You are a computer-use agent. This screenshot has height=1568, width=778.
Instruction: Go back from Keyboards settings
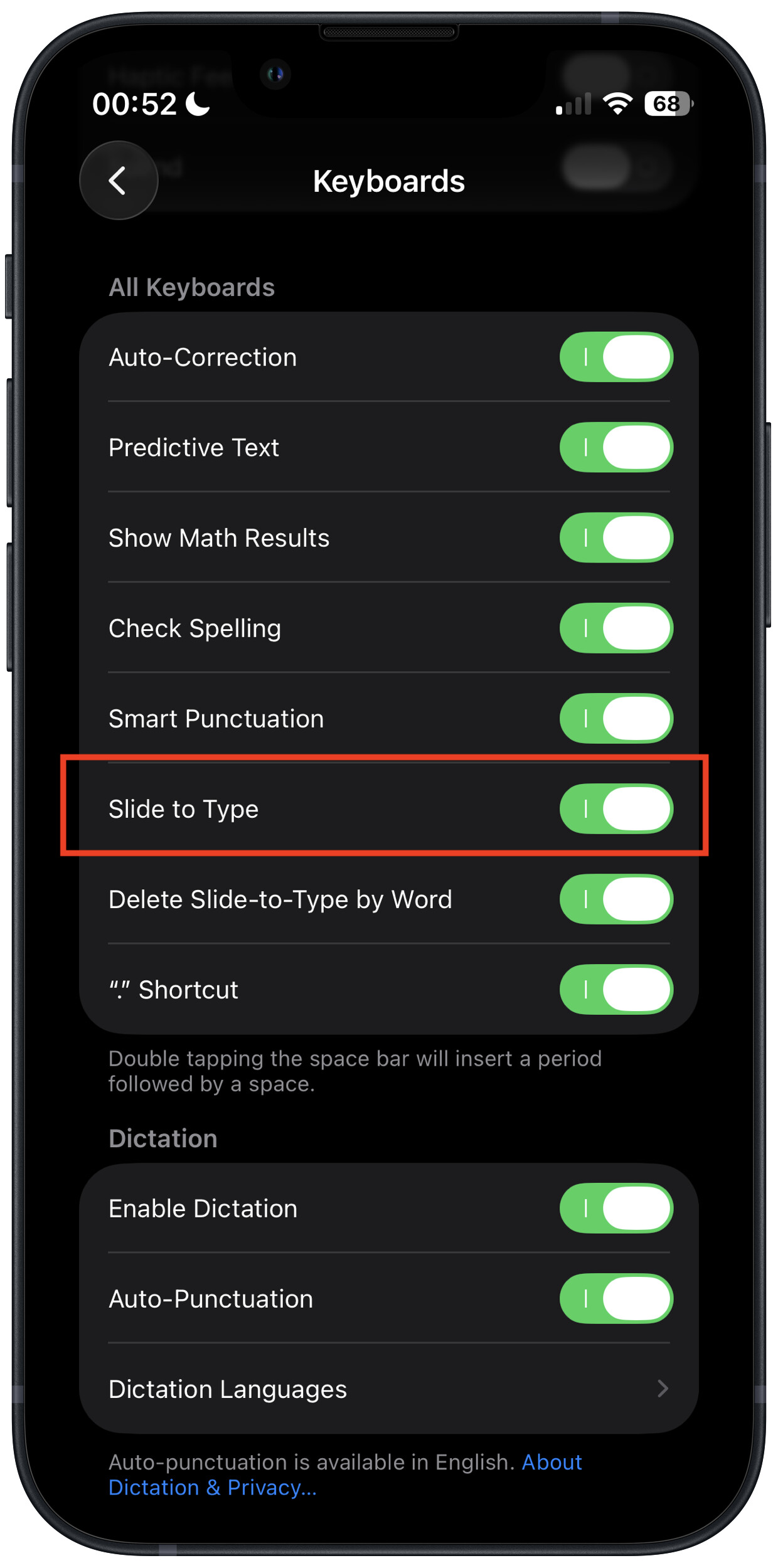tap(118, 181)
